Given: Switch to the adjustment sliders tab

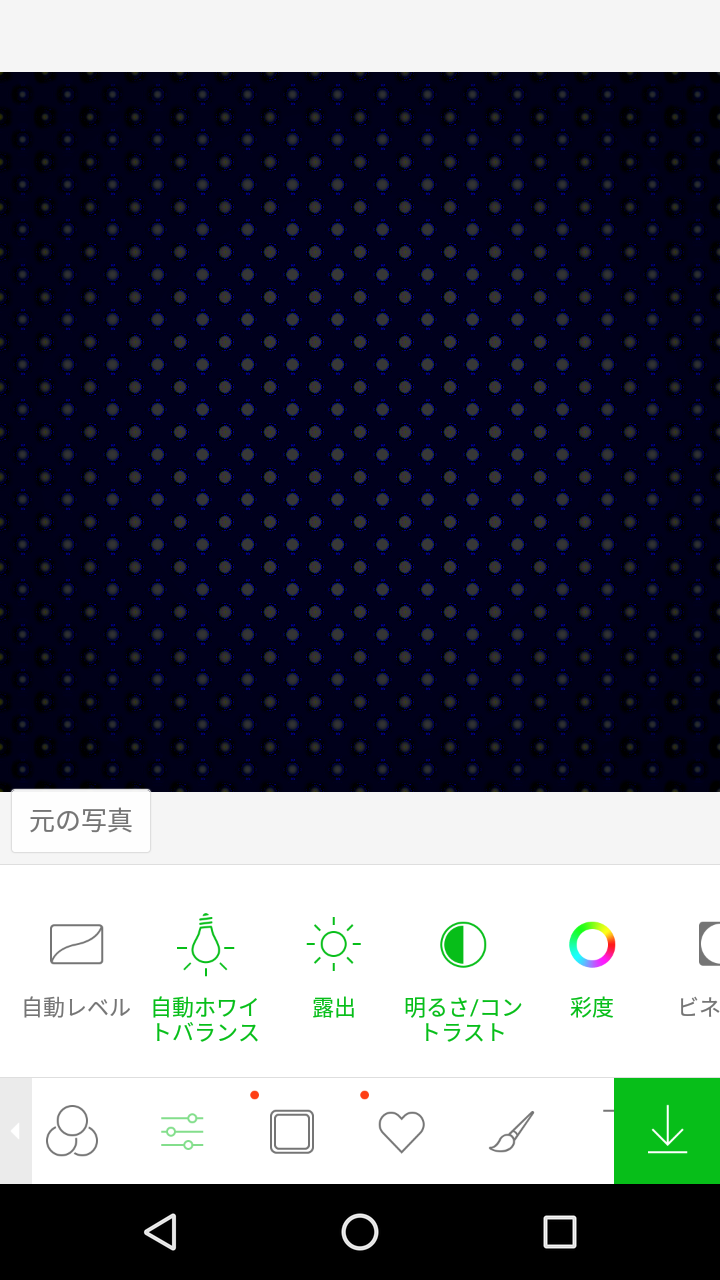Looking at the screenshot, I should [x=182, y=1131].
